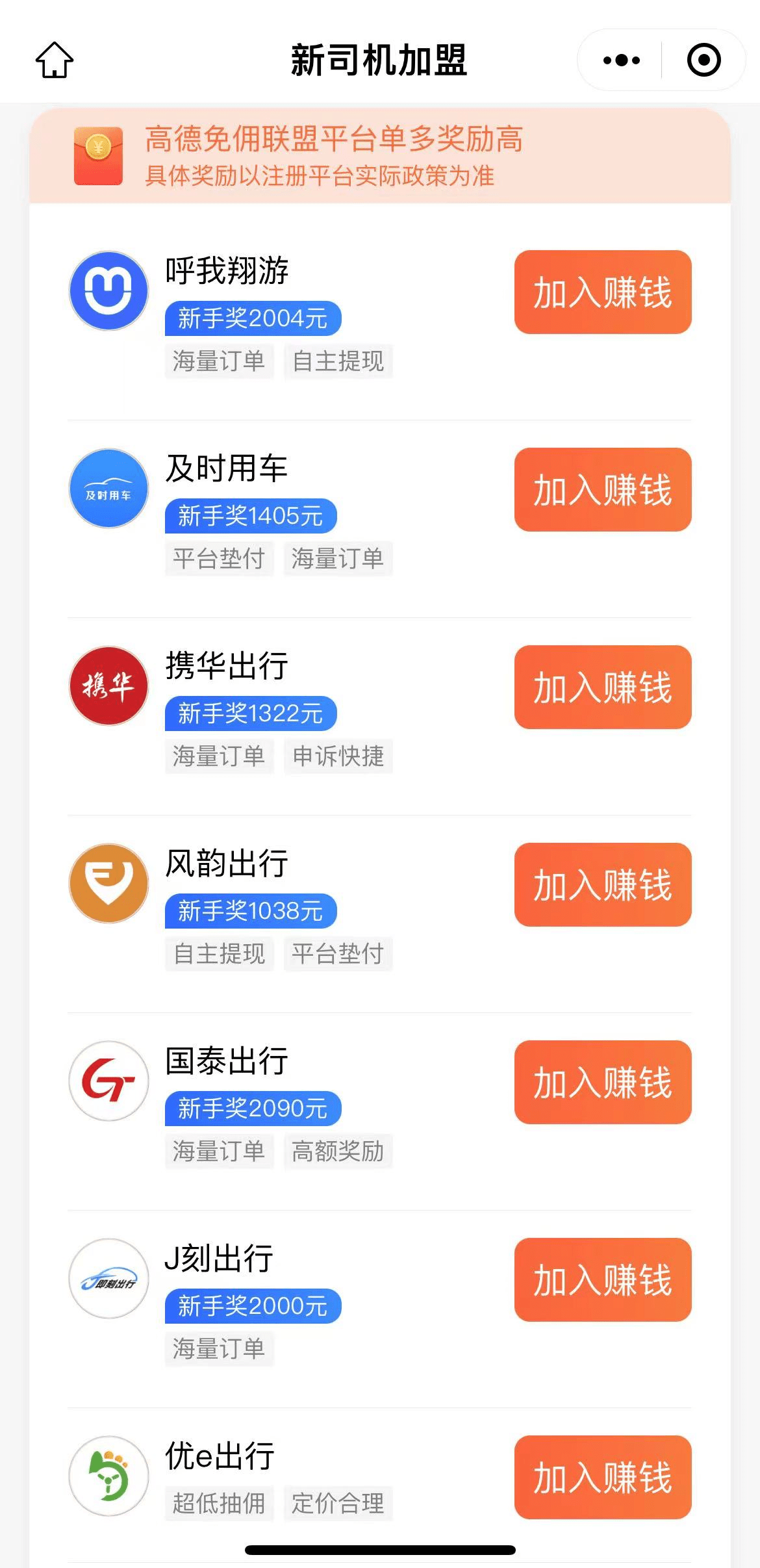760x1568 pixels.
Task: Tap the circular capsule close control
Action: click(x=703, y=59)
